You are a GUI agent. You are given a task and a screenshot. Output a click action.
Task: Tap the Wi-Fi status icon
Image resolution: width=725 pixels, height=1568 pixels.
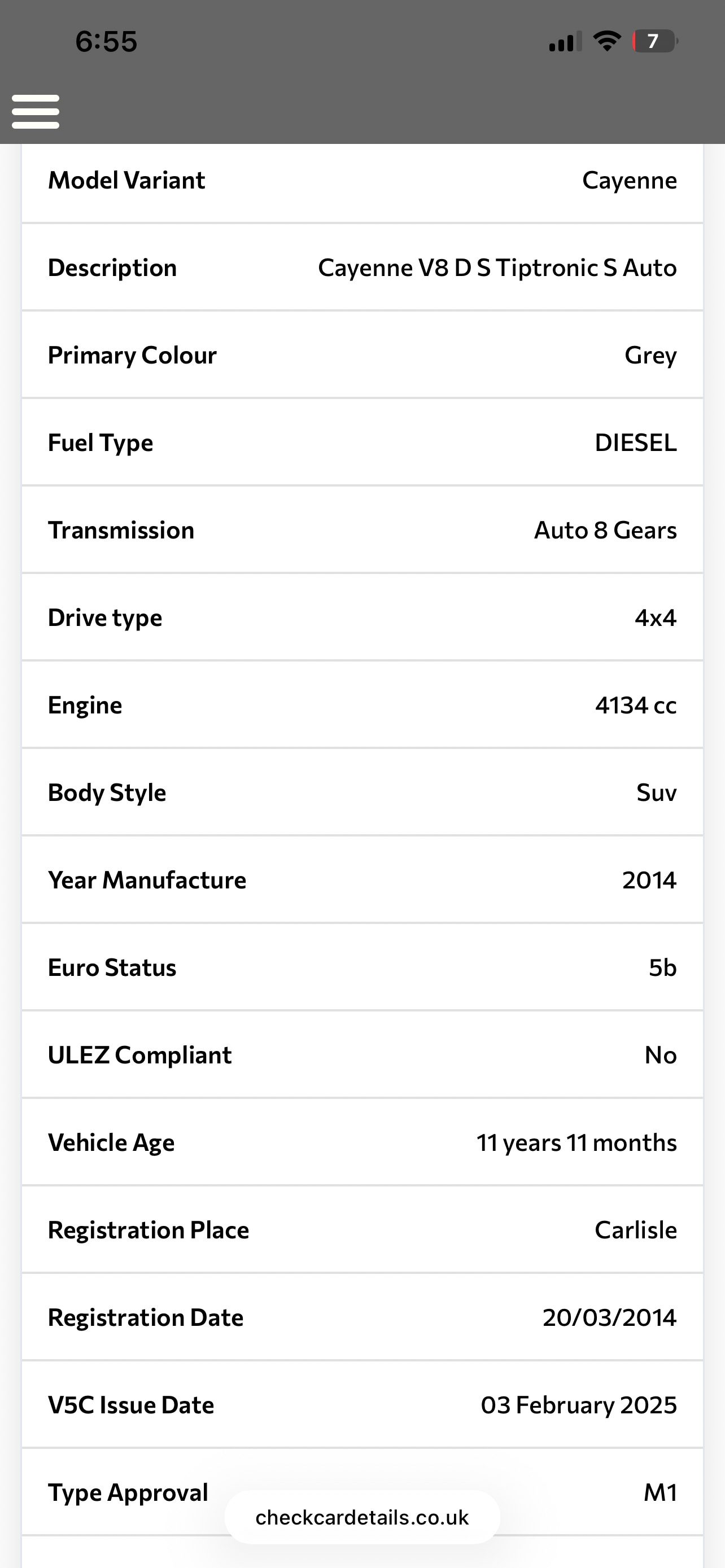point(606,41)
